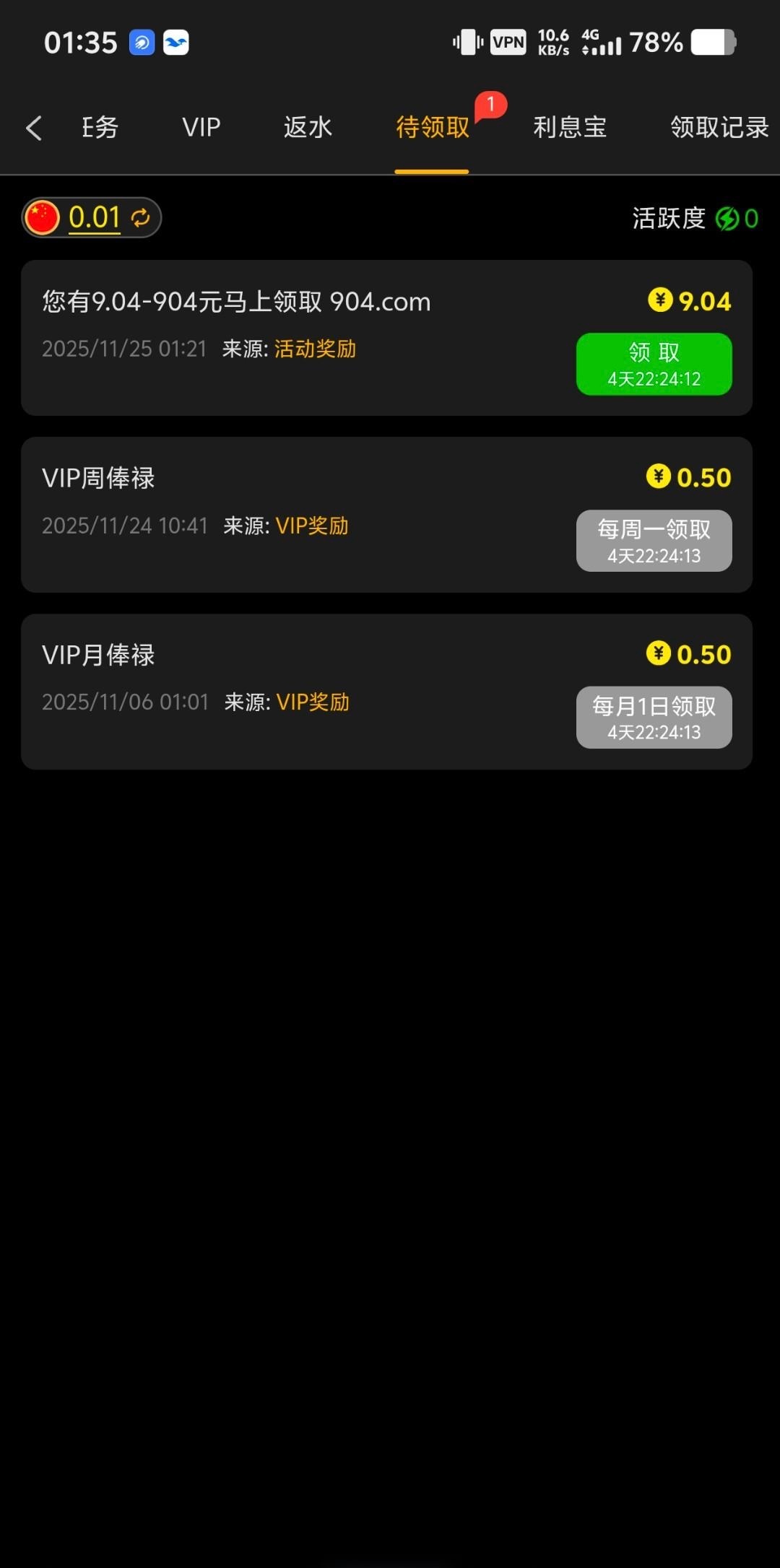
Task: Switch to the partially visible 务 tab
Action: [100, 128]
